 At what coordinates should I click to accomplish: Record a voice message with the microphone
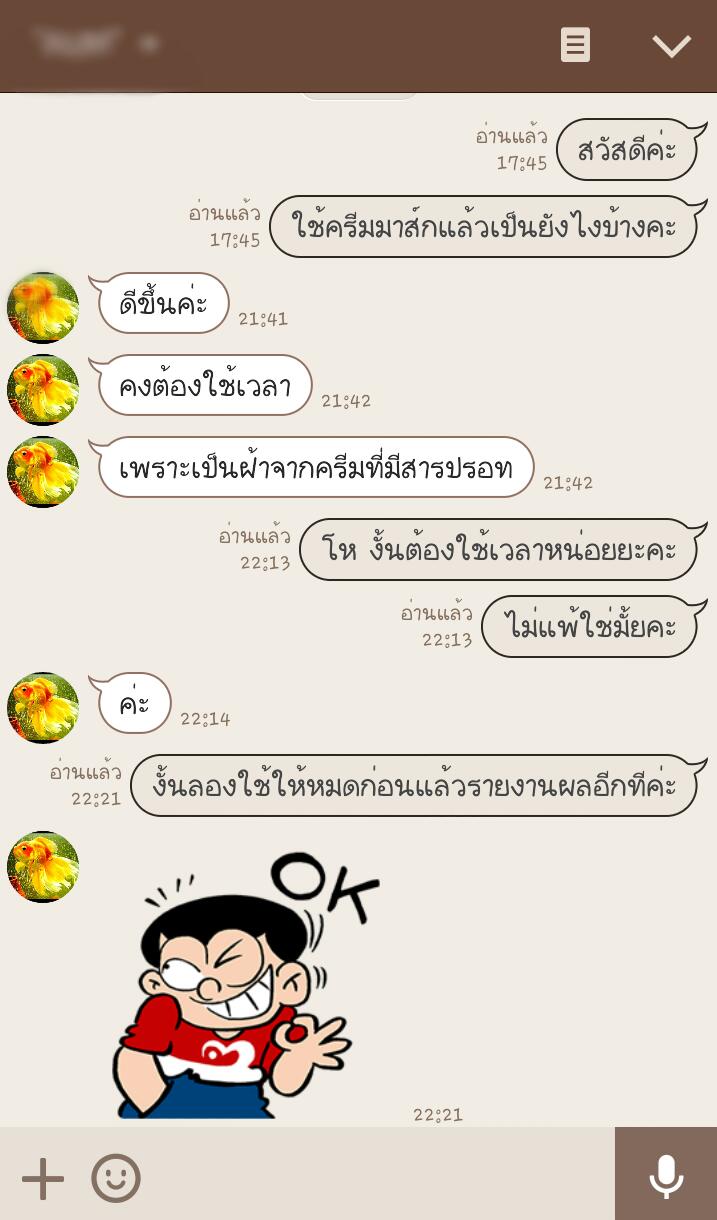click(666, 1176)
